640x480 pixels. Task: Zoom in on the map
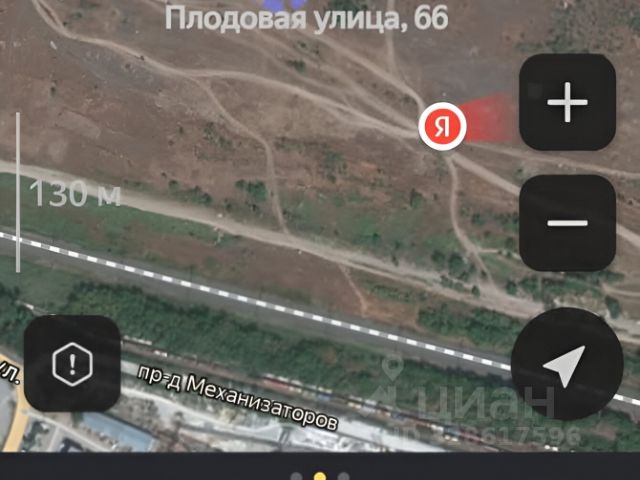(567, 103)
